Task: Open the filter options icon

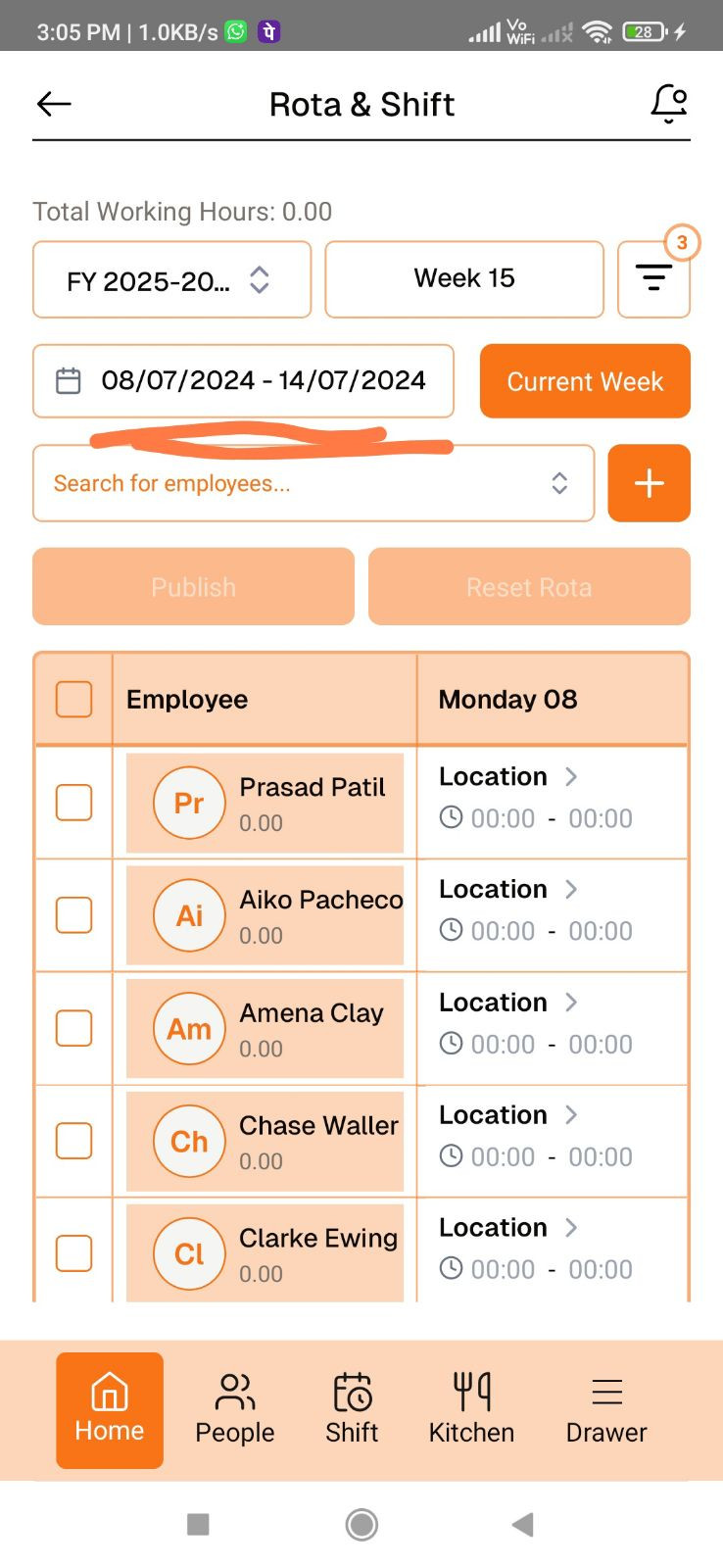Action: 653,279
